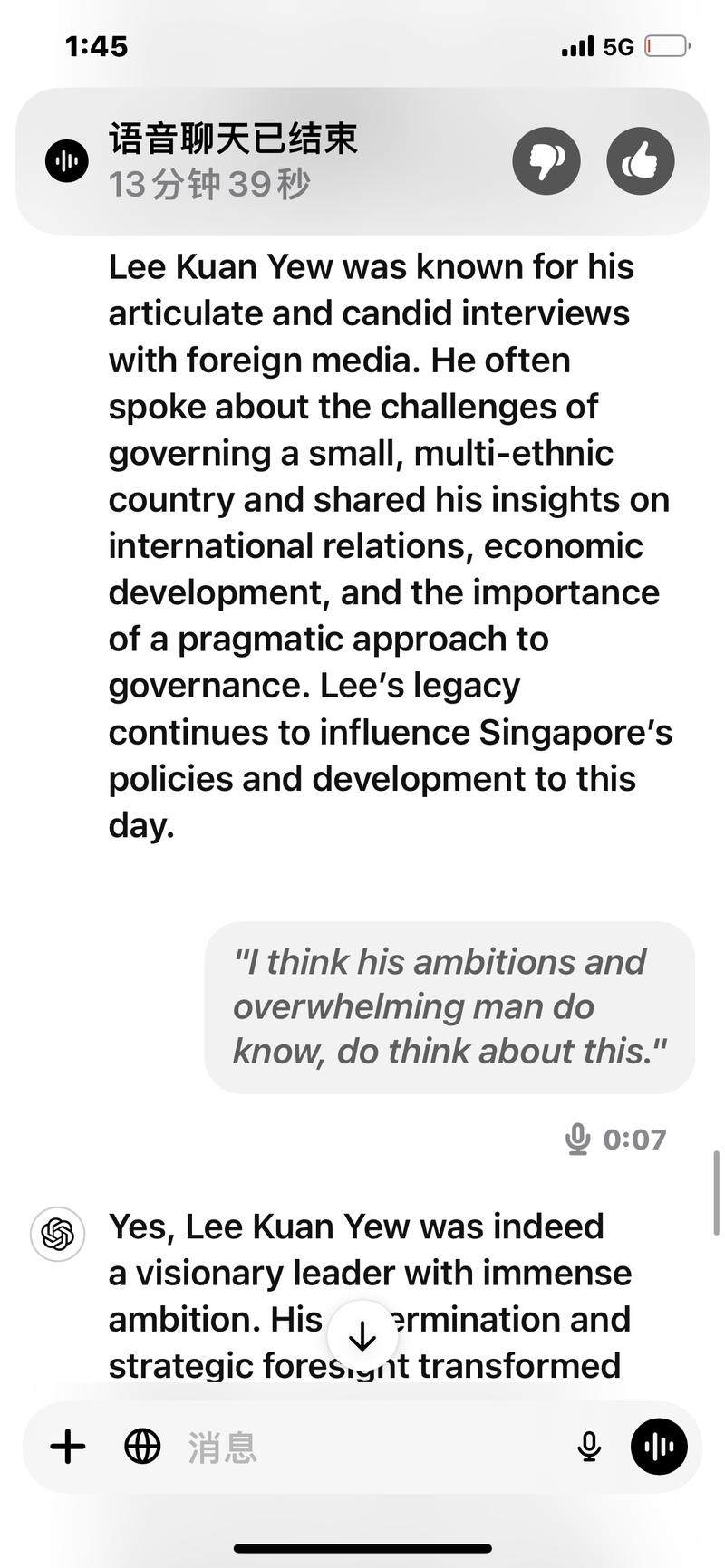Rate the voice chat thumbs up
Image resolution: width=725 pixels, height=1568 pixels.
pyautogui.click(x=640, y=161)
